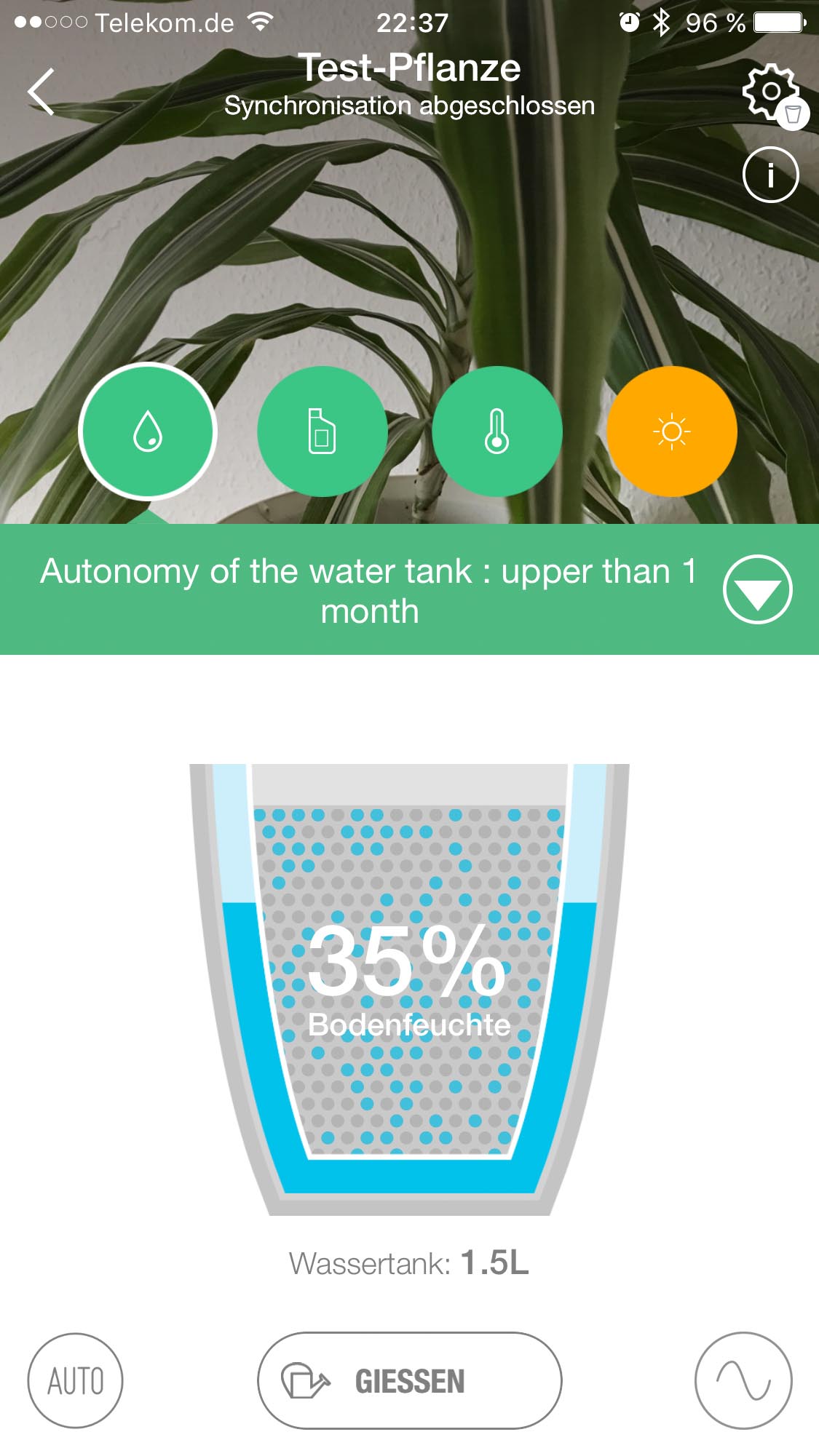
Task: Open the wave graph history button
Action: pyautogui.click(x=743, y=1380)
